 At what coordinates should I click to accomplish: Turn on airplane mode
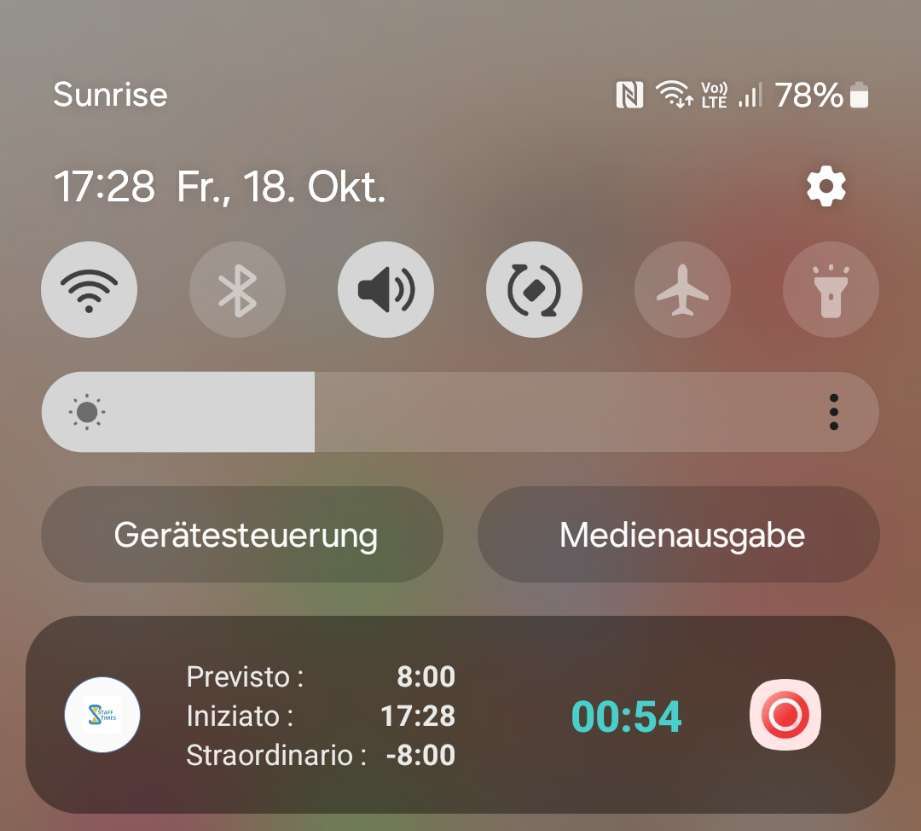click(683, 290)
